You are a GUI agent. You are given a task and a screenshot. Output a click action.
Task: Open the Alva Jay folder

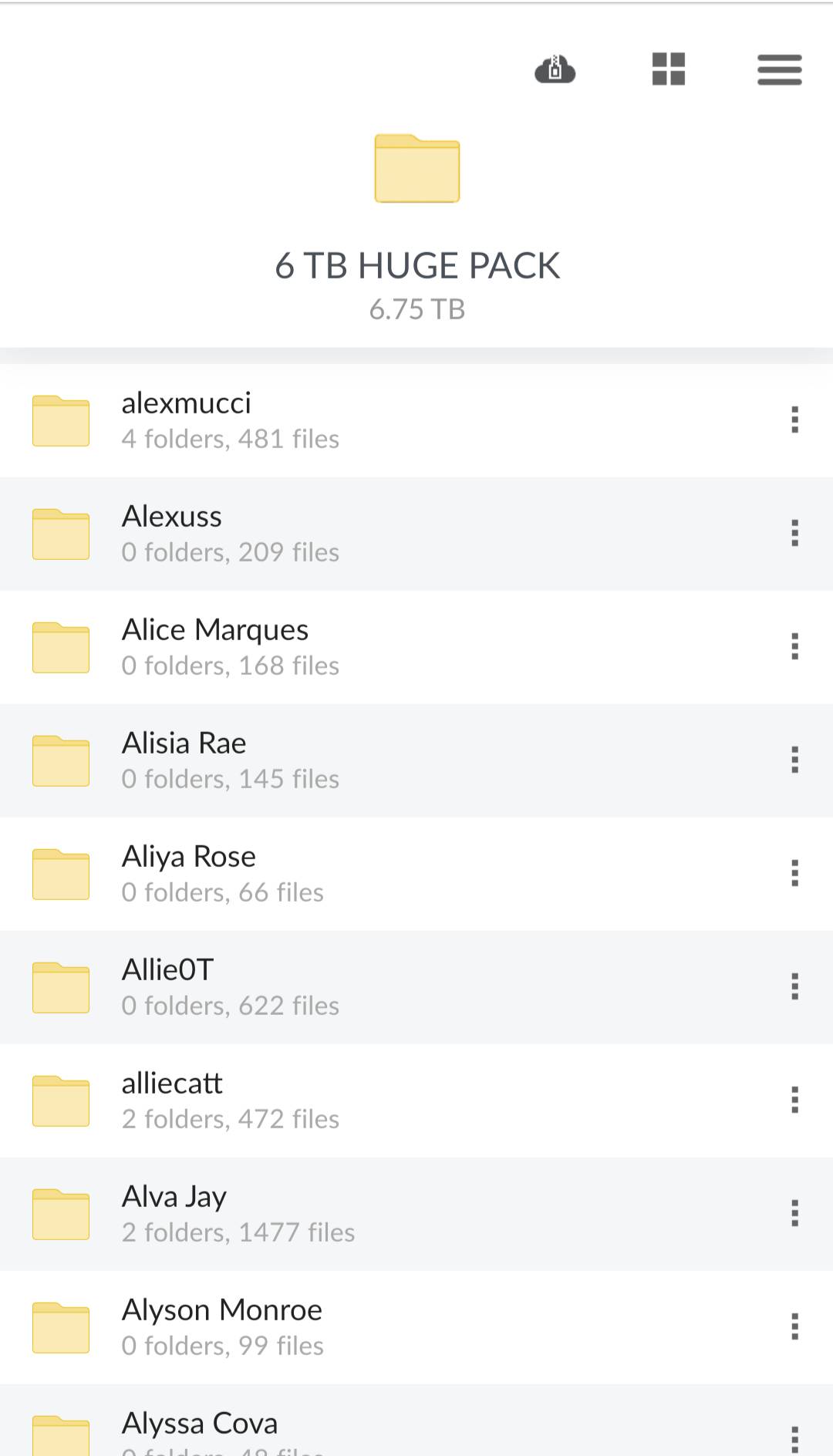[174, 1198]
